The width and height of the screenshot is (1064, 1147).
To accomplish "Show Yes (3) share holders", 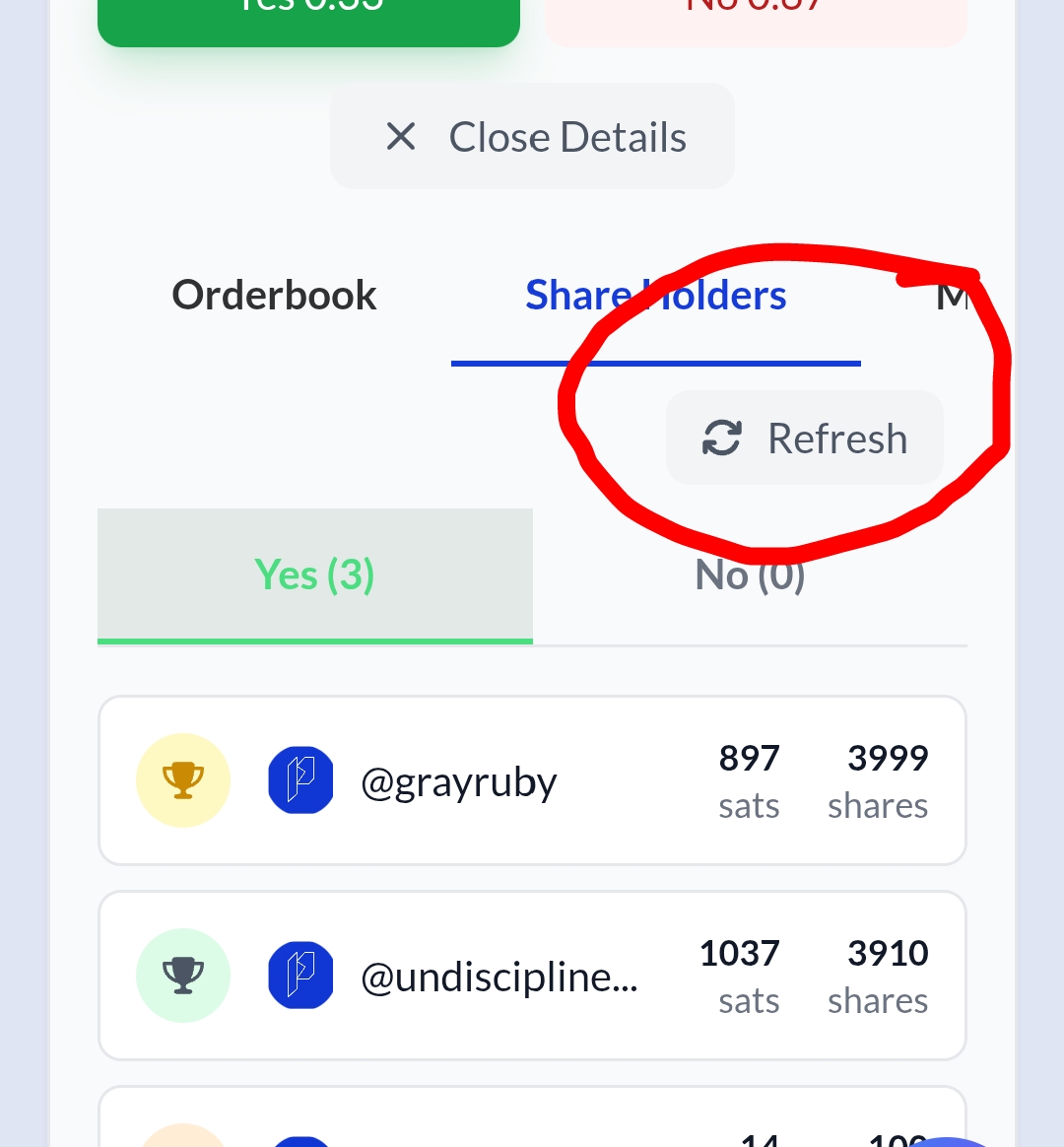I will [315, 575].
